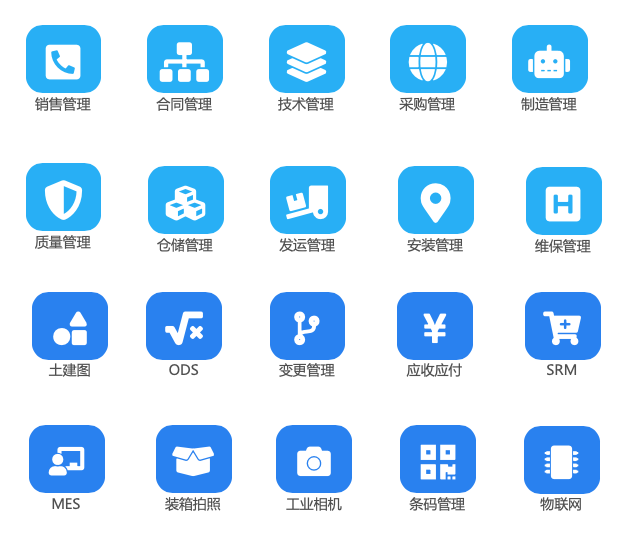Go to 采购管理

click(427, 60)
